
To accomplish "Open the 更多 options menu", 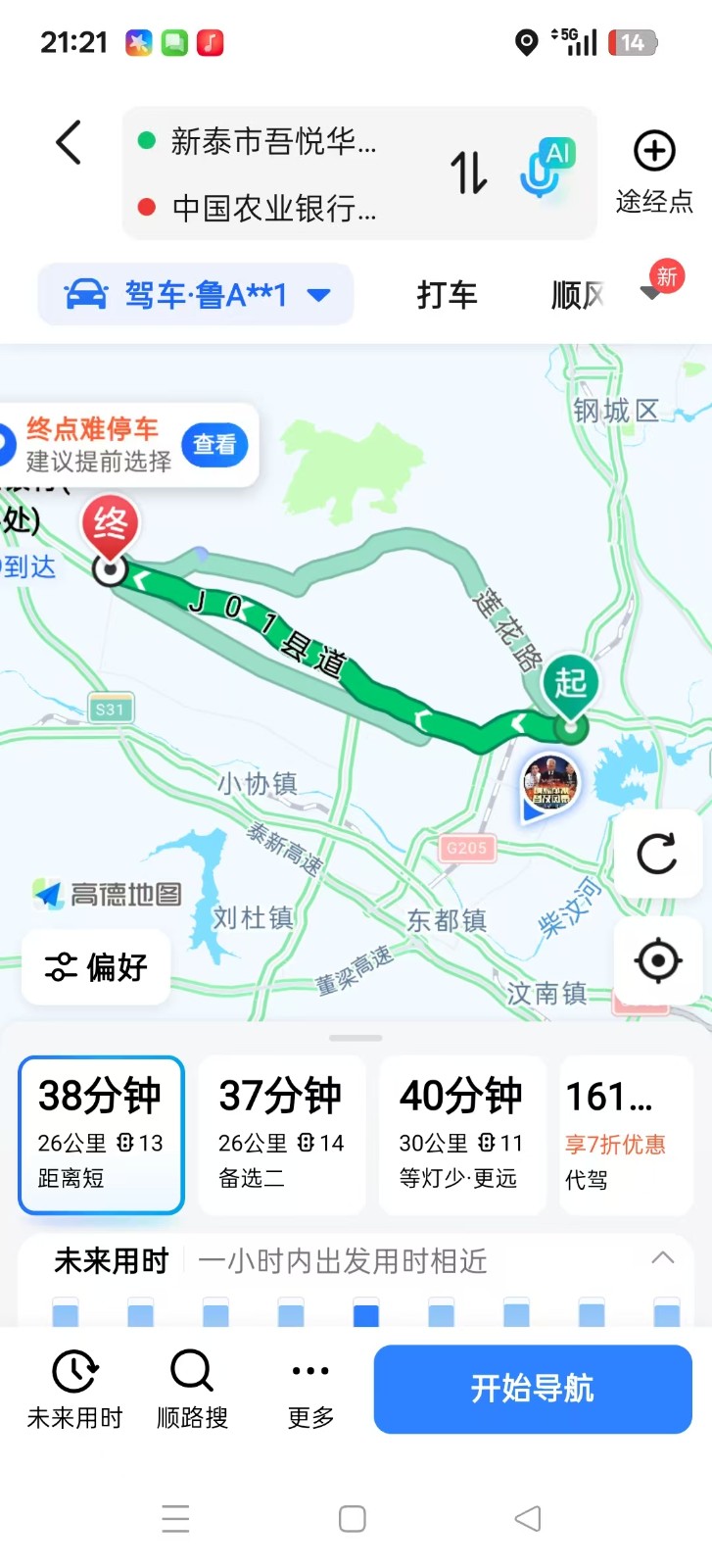I will click(x=310, y=1389).
